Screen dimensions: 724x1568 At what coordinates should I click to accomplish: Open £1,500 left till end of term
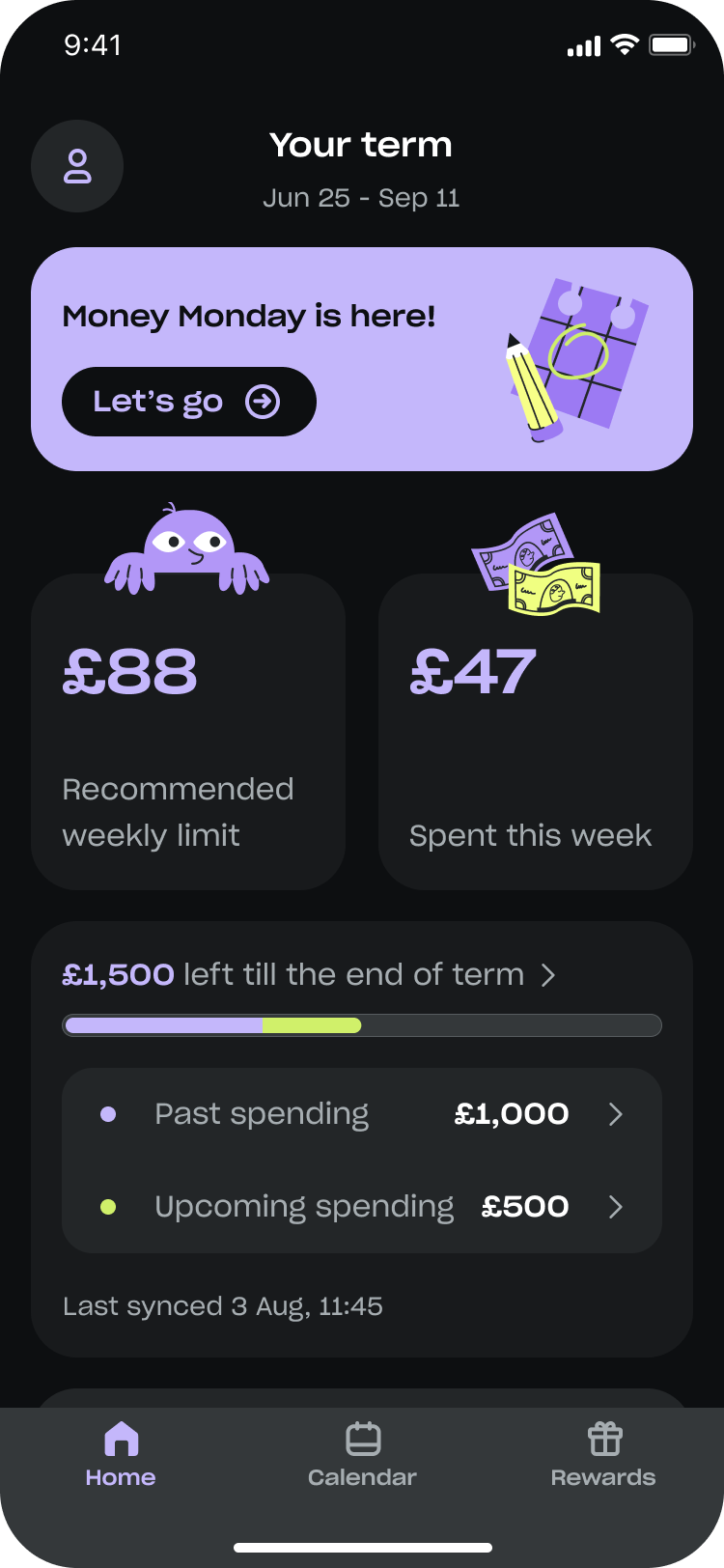[309, 975]
